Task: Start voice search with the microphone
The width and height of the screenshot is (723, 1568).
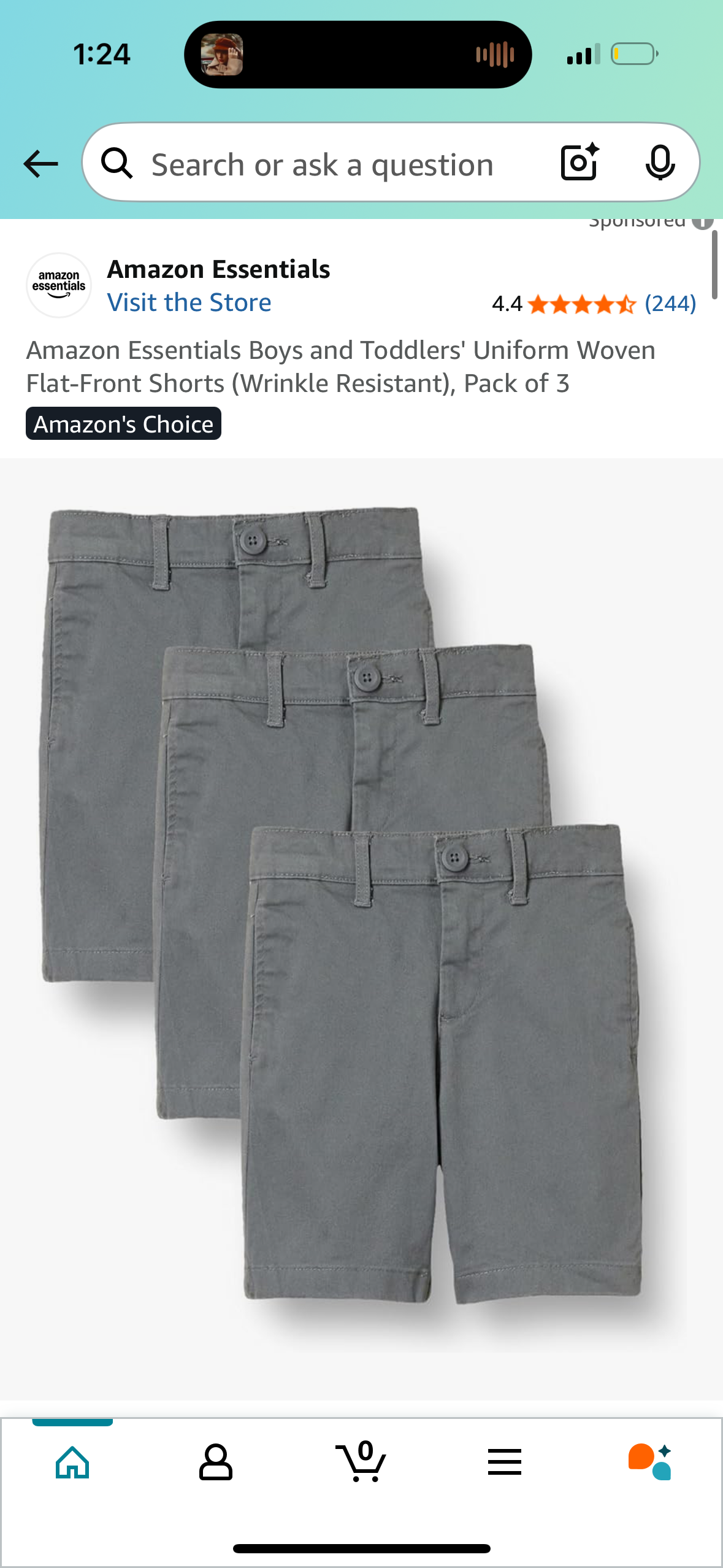Action: 660,163
